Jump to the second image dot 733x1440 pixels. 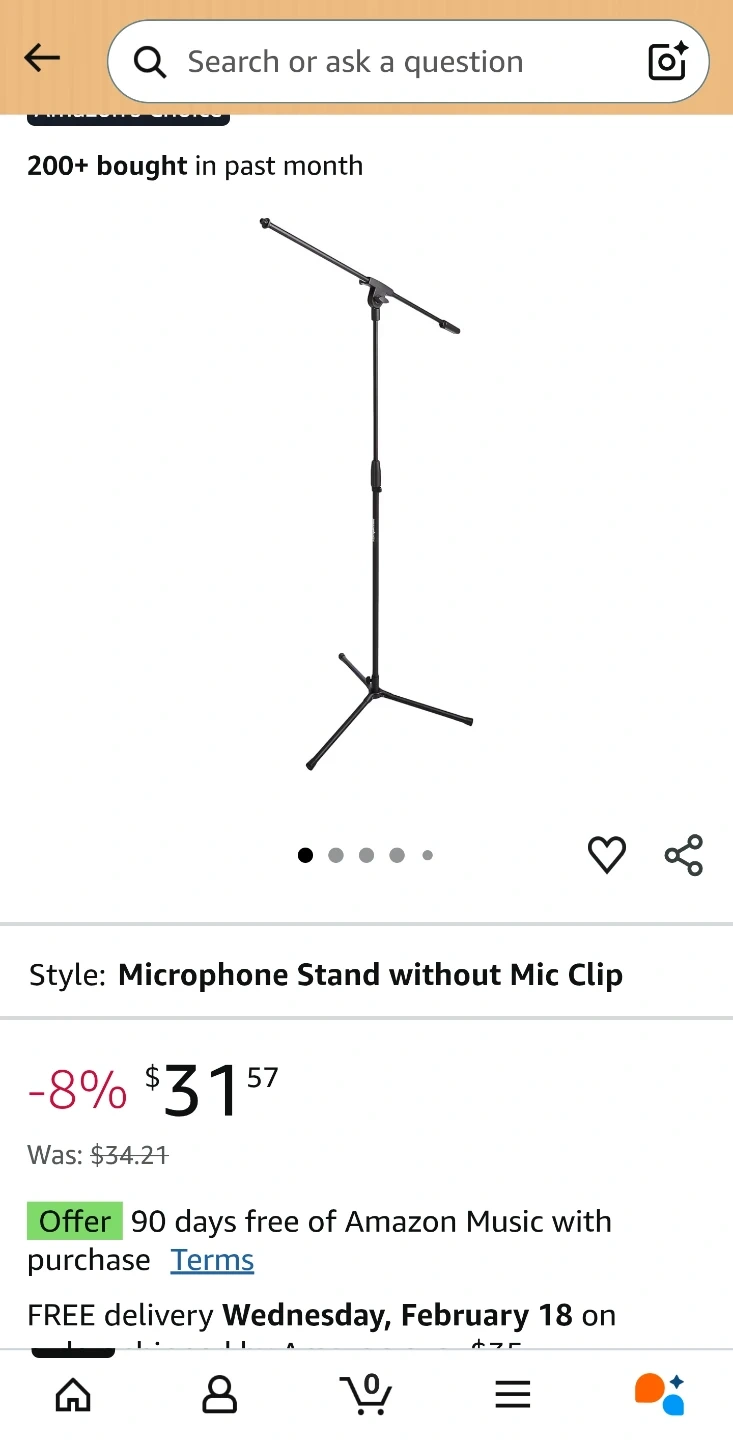click(x=336, y=855)
